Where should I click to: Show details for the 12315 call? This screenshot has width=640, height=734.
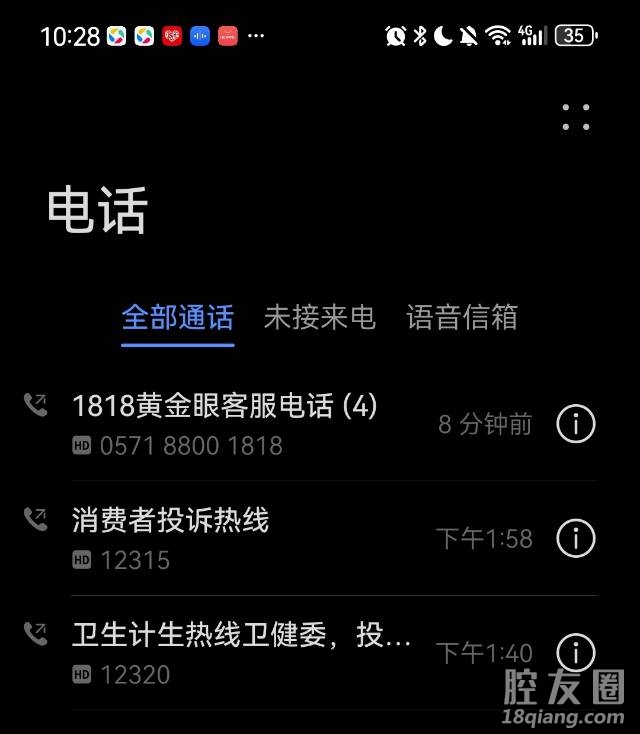point(575,538)
